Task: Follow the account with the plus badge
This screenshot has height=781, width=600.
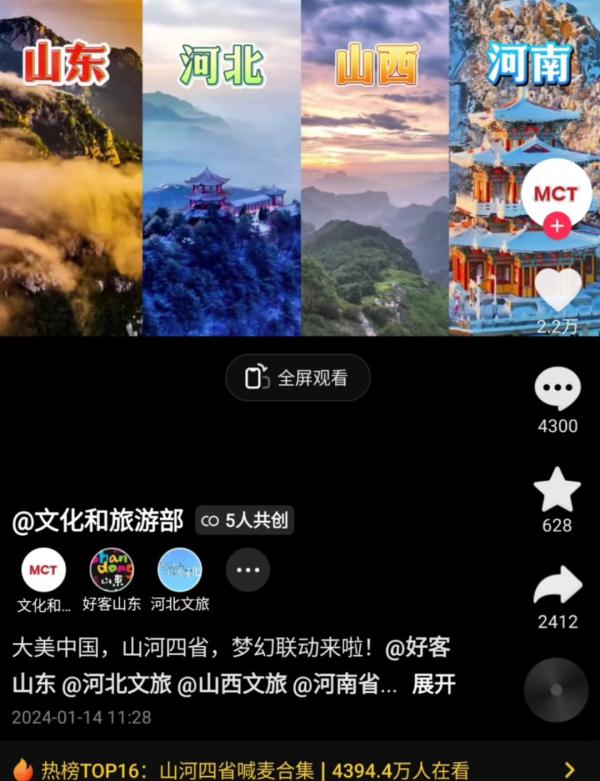Action: [x=557, y=226]
